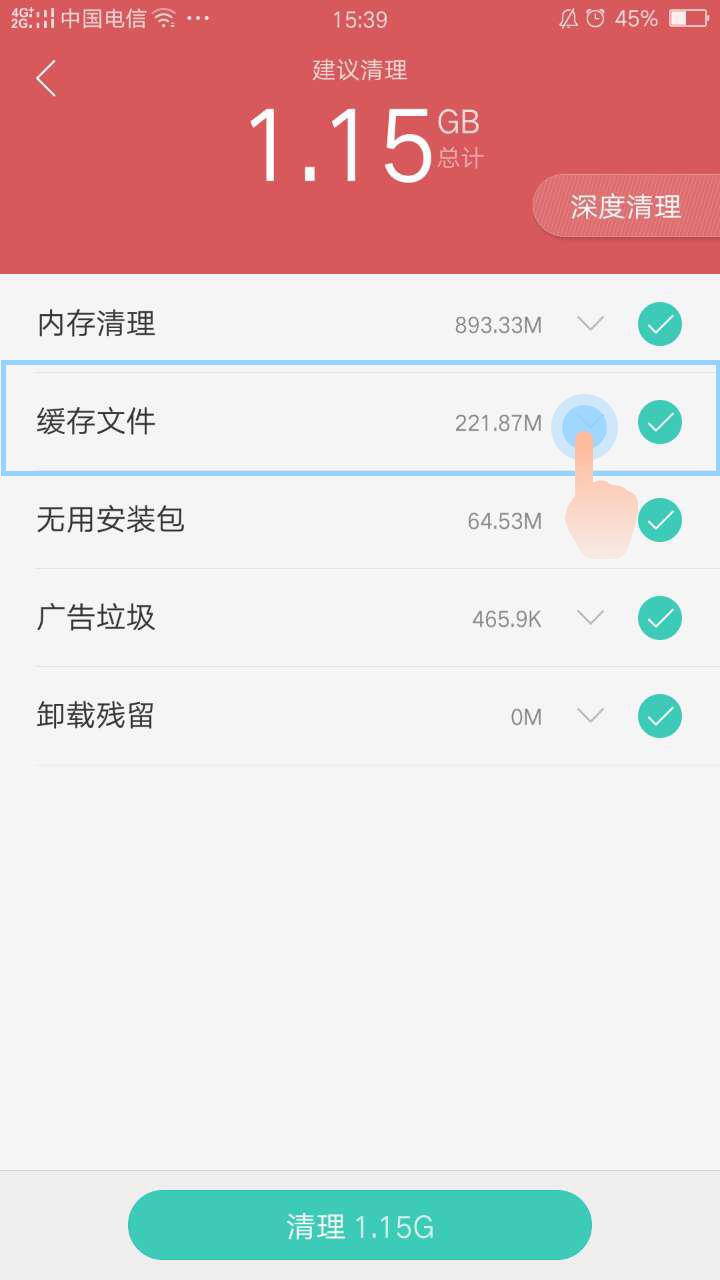Screen dimensions: 720x1280
Task: Open 深度清理 deep clean
Action: [x=626, y=207]
